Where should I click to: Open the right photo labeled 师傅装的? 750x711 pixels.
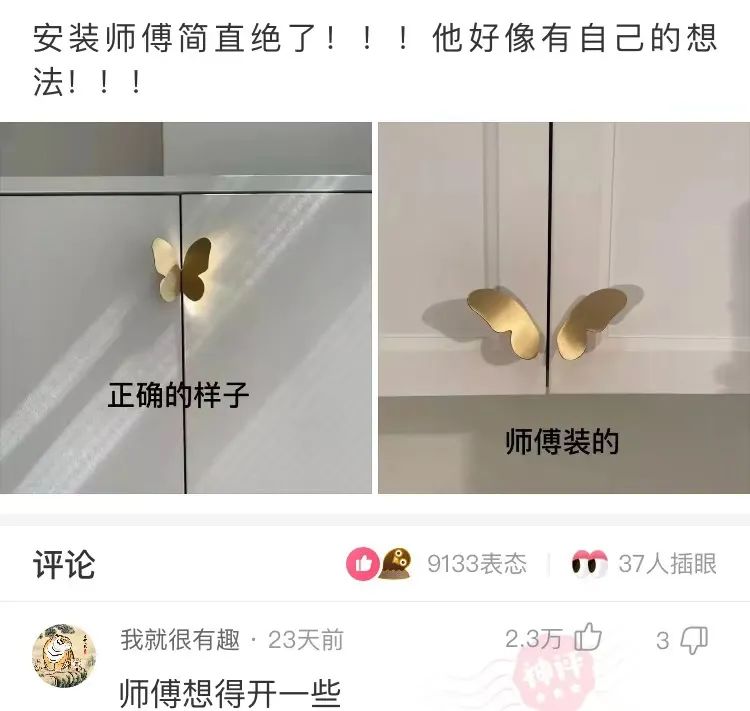564,307
